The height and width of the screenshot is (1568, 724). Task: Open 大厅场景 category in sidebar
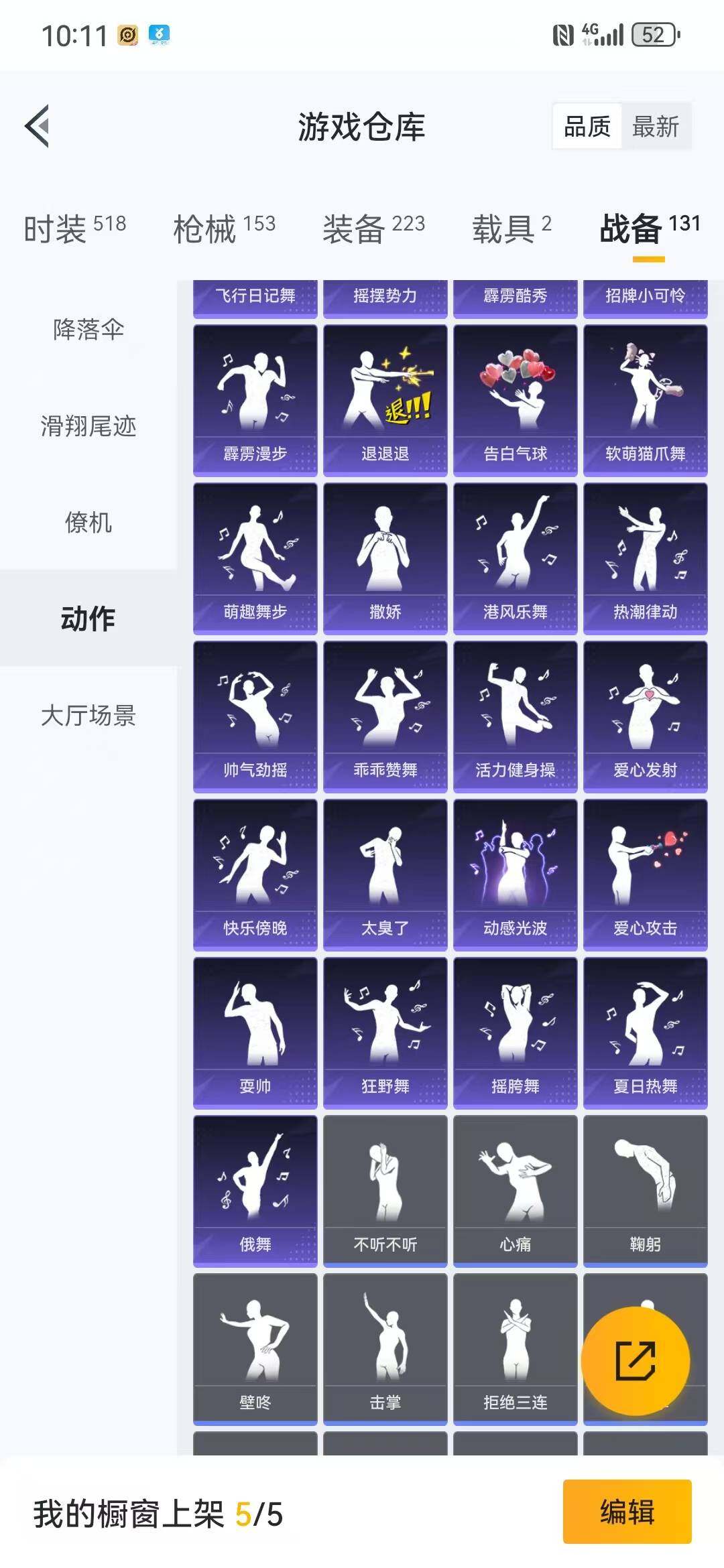[x=88, y=717]
